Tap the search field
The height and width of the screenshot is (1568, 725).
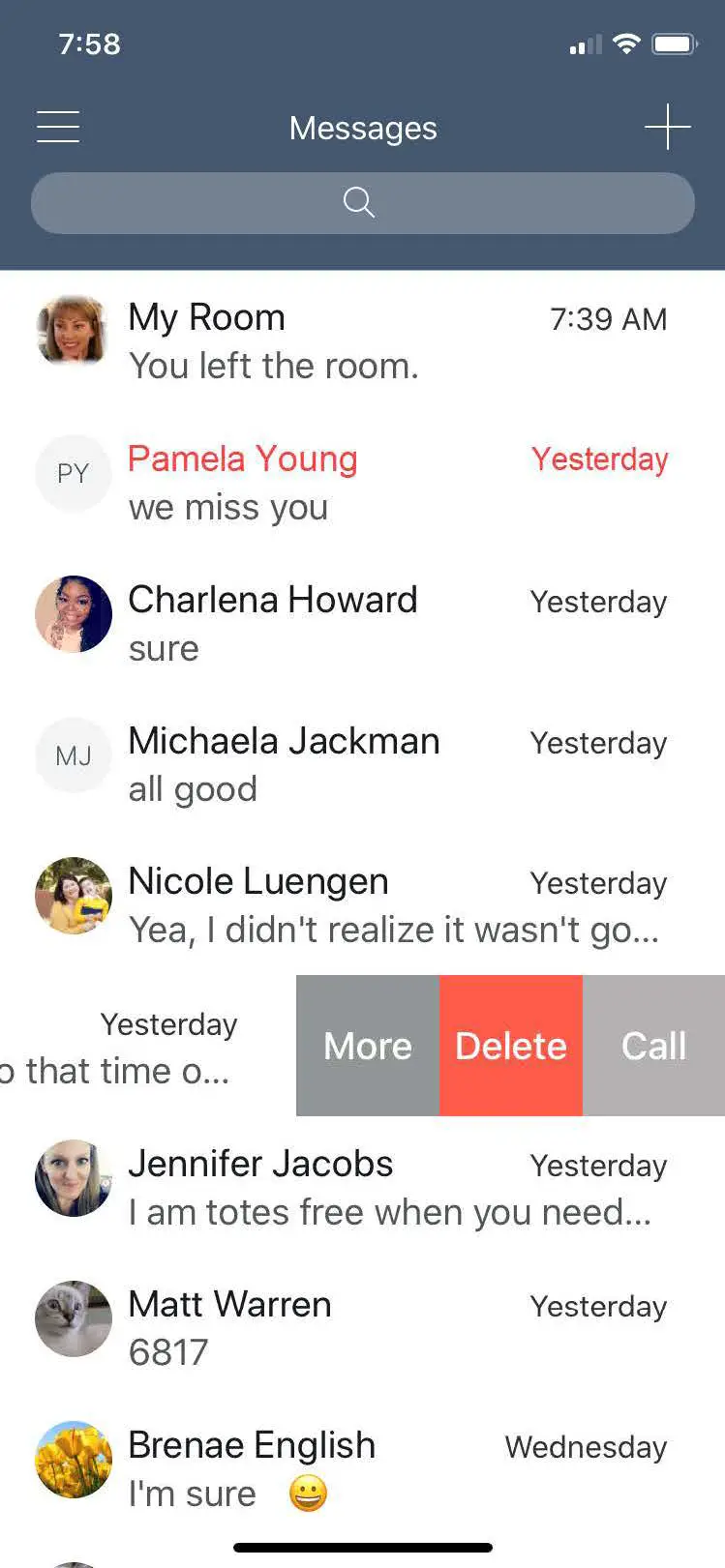362,203
